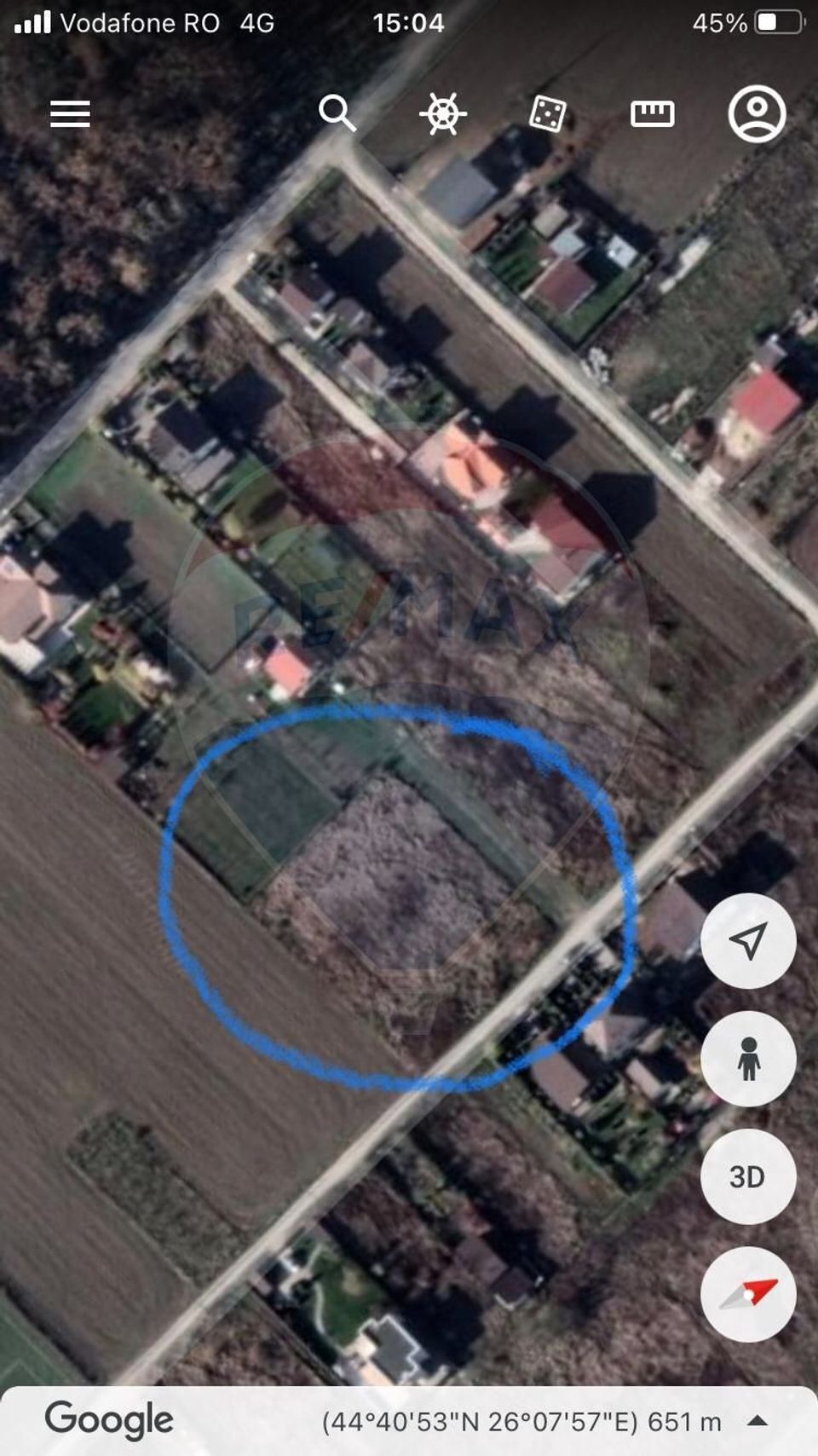Open the Earth search tool
818x1456 pixels.
[339, 113]
